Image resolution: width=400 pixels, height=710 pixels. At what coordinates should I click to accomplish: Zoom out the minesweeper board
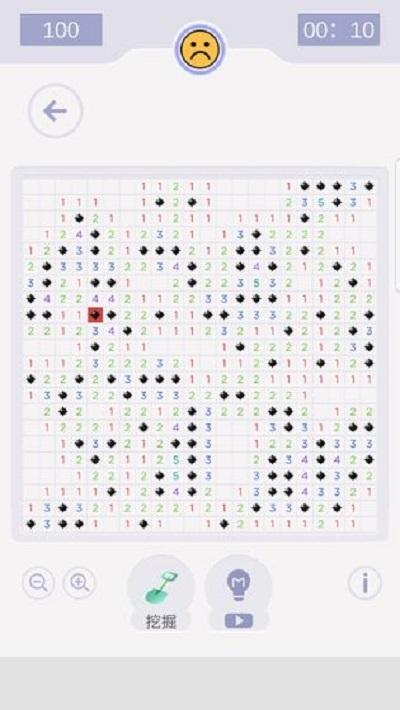pos(39,583)
